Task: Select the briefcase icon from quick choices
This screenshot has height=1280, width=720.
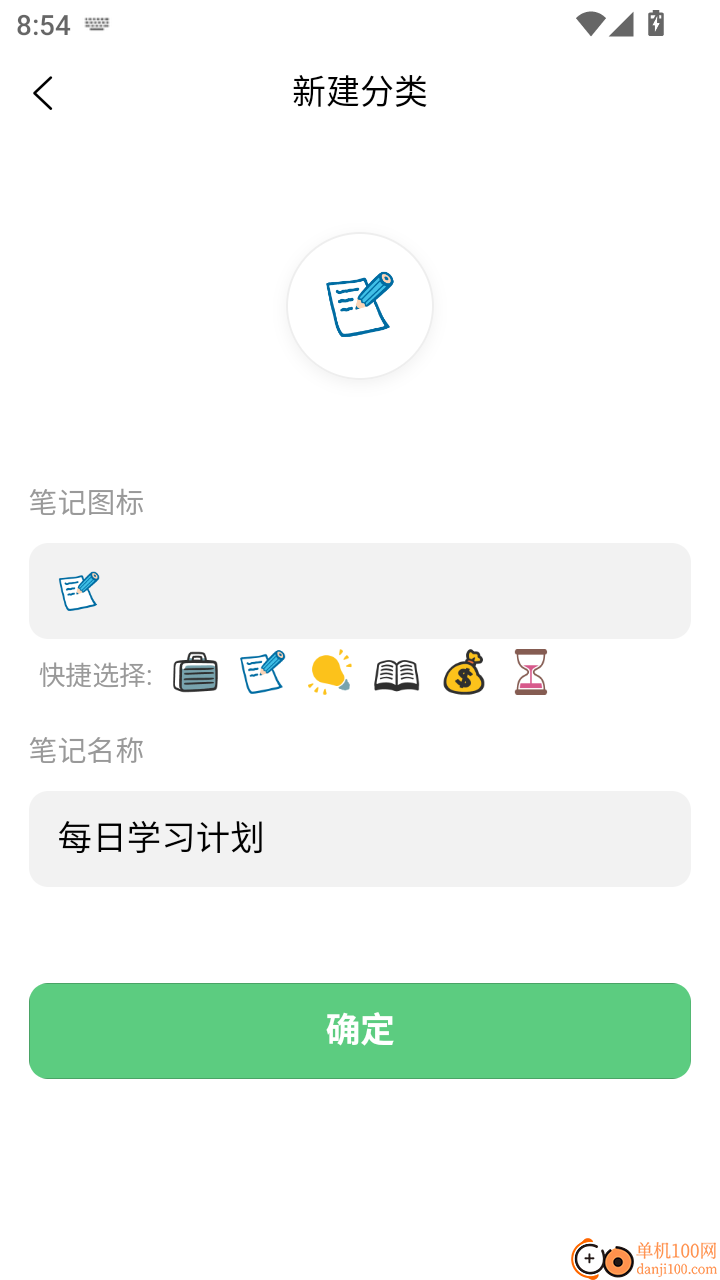Action: 195,672
